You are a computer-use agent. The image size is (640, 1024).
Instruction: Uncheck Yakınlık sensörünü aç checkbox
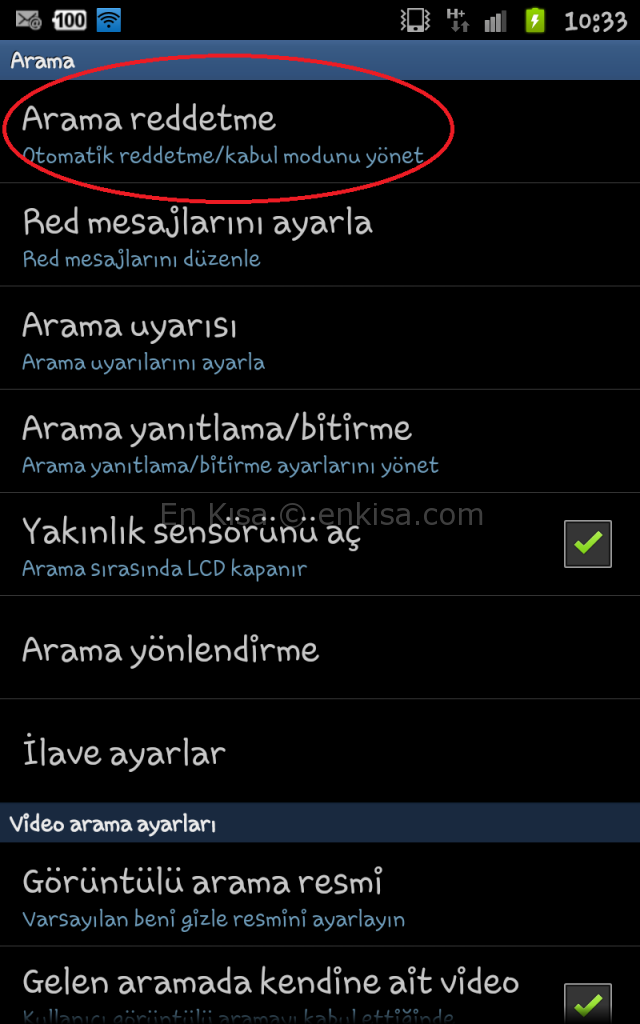click(588, 543)
